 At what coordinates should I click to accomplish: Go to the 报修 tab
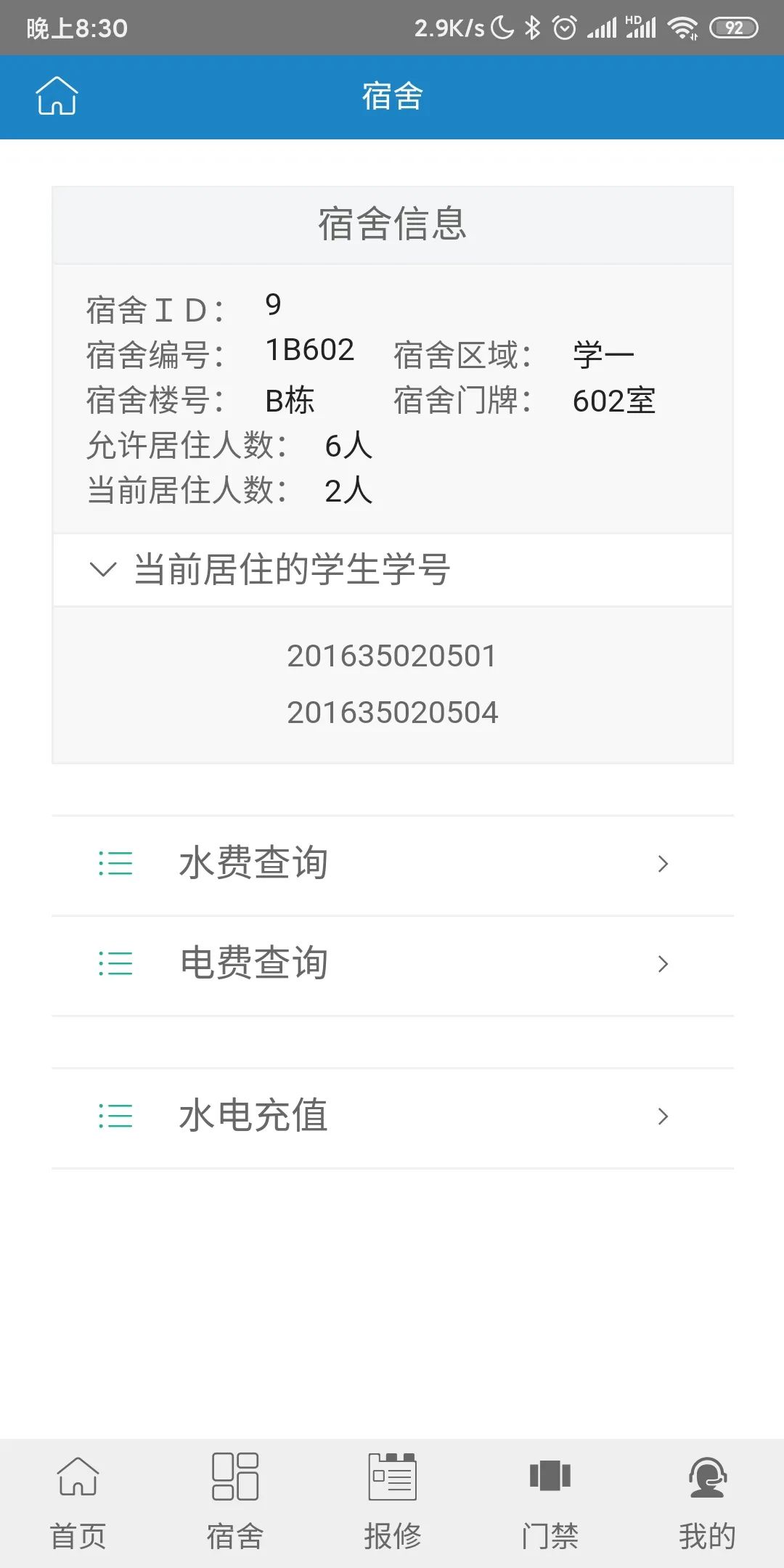point(392,1503)
